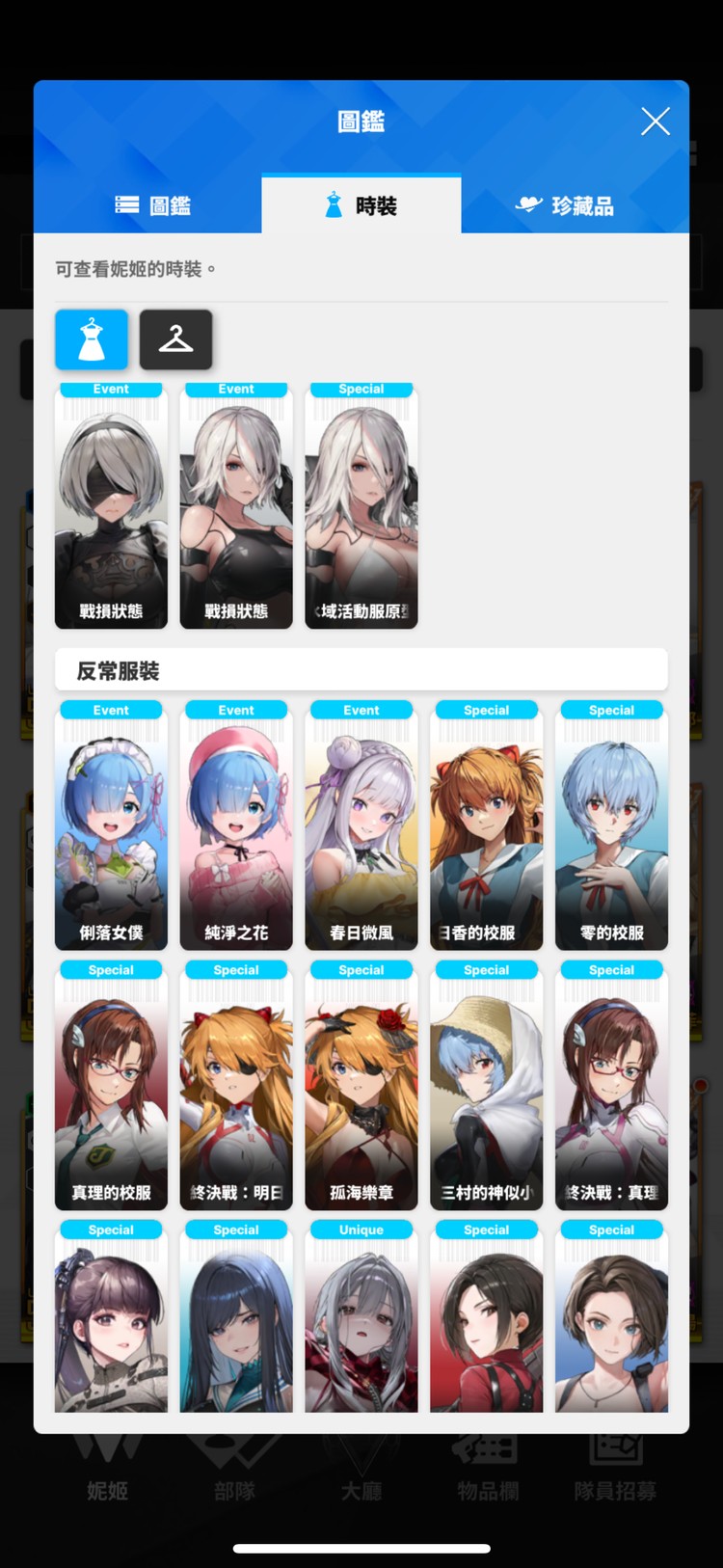The image size is (723, 1568).
Task: View the 春日微風 costume
Action: coord(361,826)
